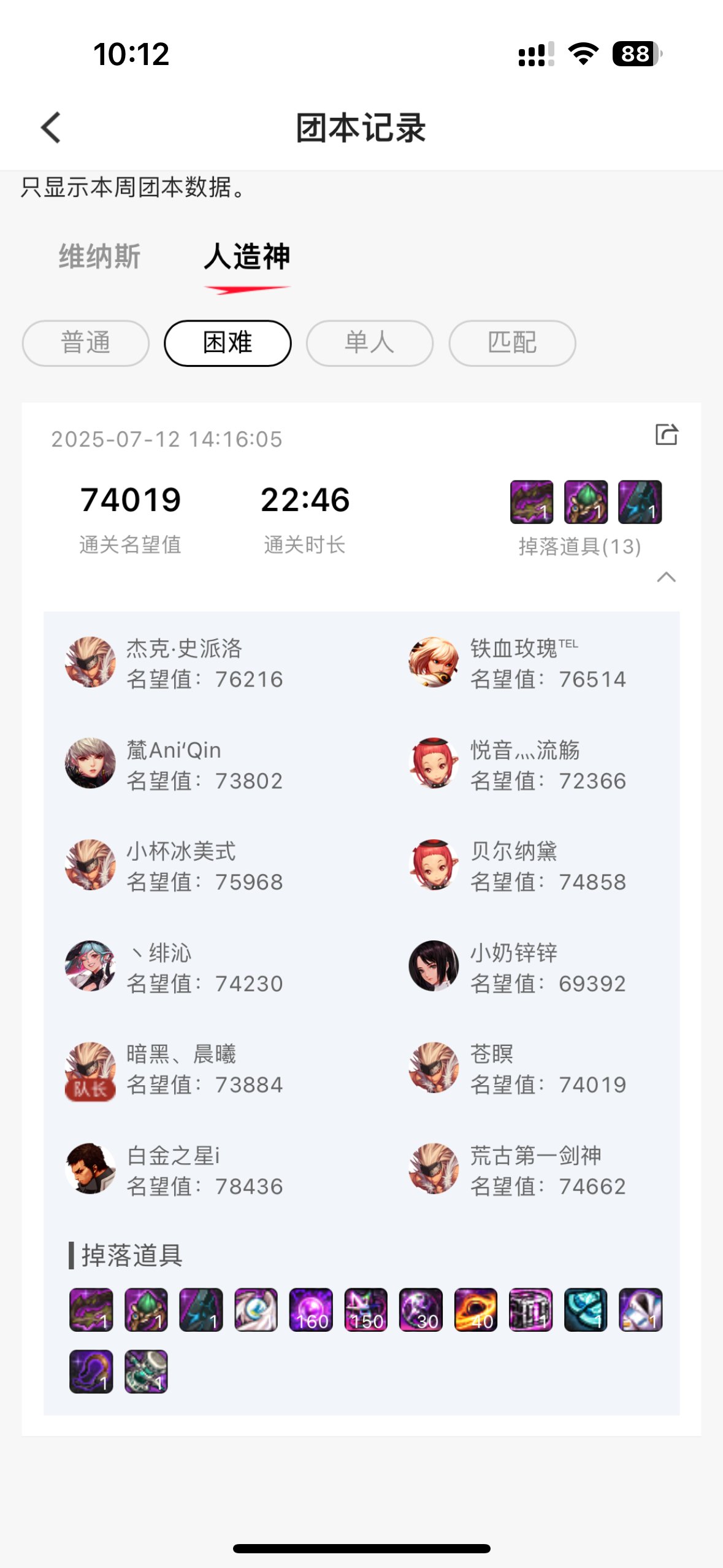Choose the 匹配 filter chip
Viewport: 723px width, 1568px height.
512,343
